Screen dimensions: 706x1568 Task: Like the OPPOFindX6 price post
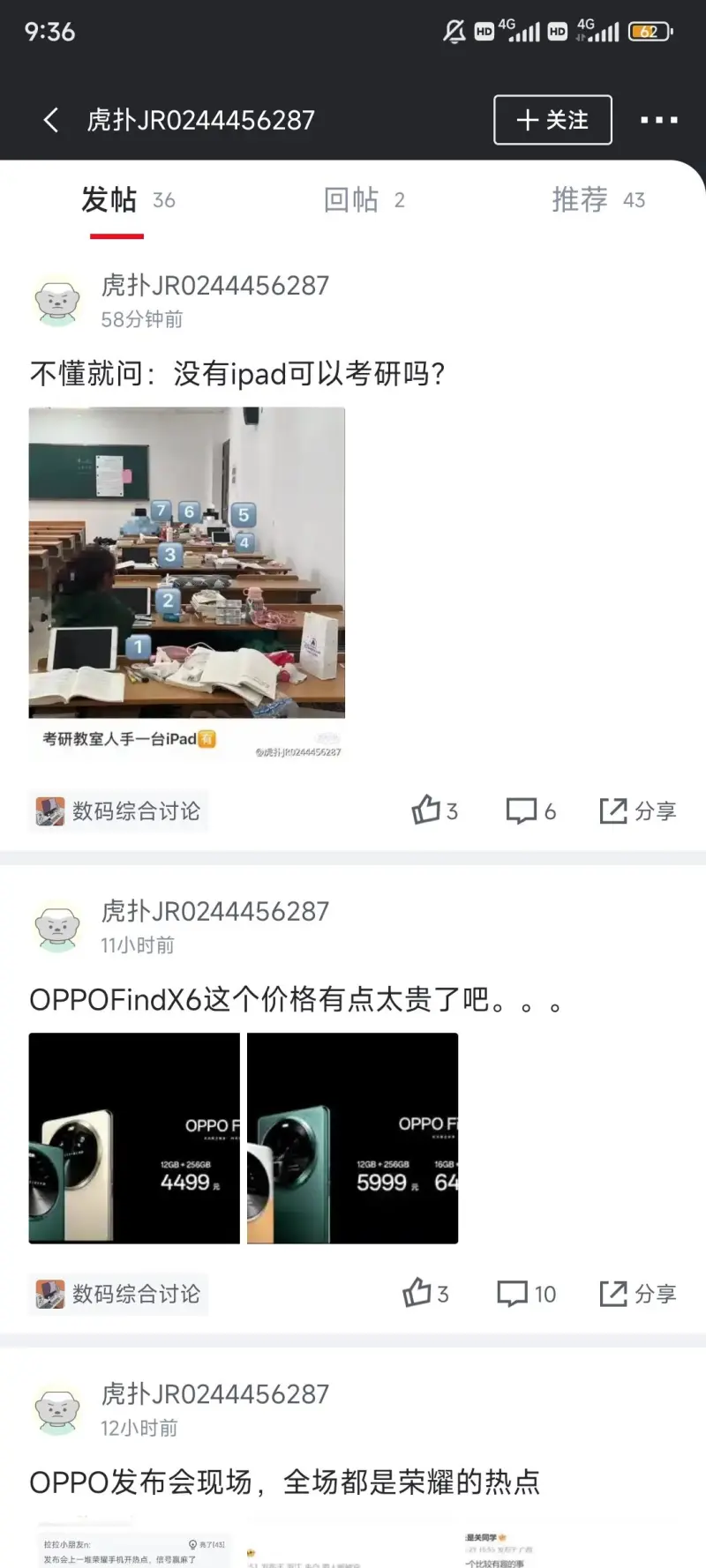click(x=425, y=1294)
